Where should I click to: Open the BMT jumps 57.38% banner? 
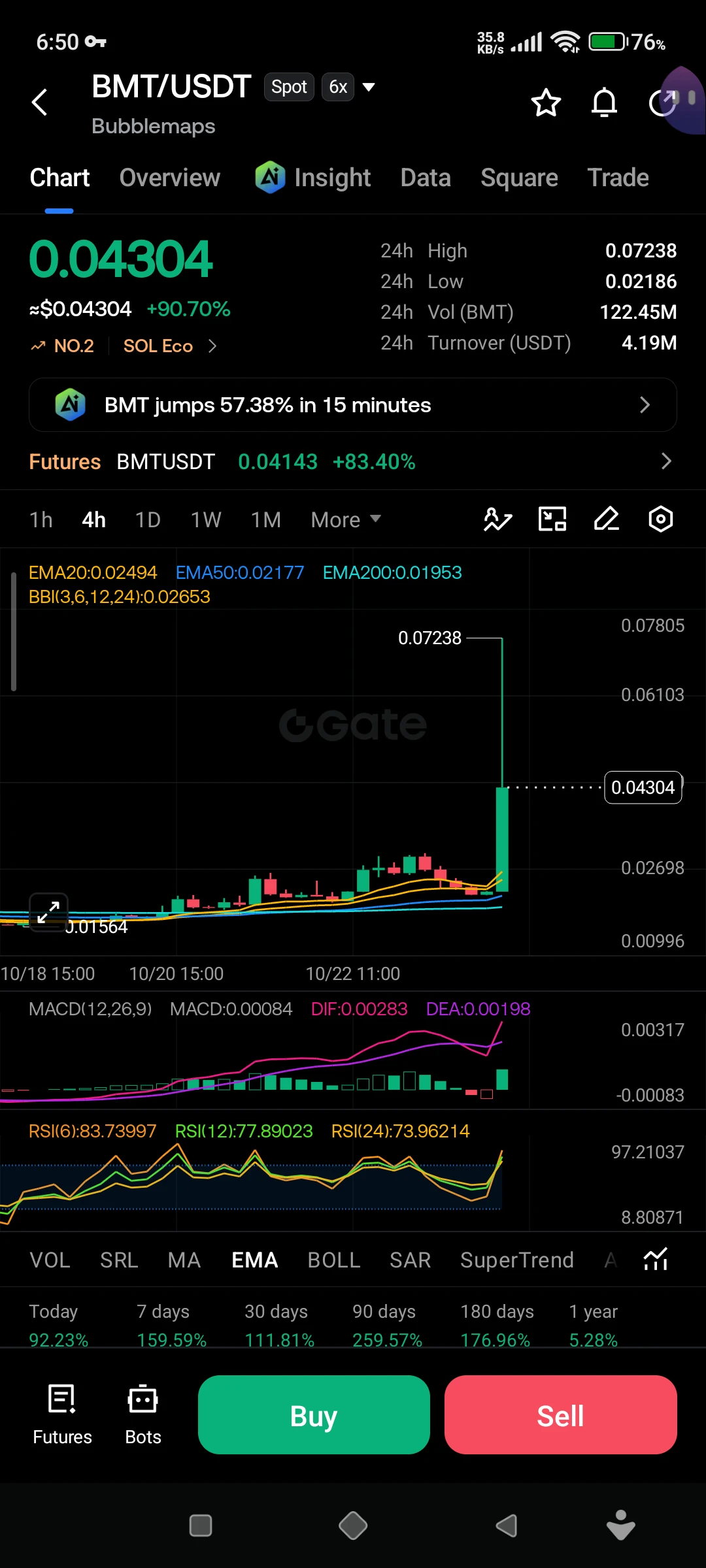[353, 405]
